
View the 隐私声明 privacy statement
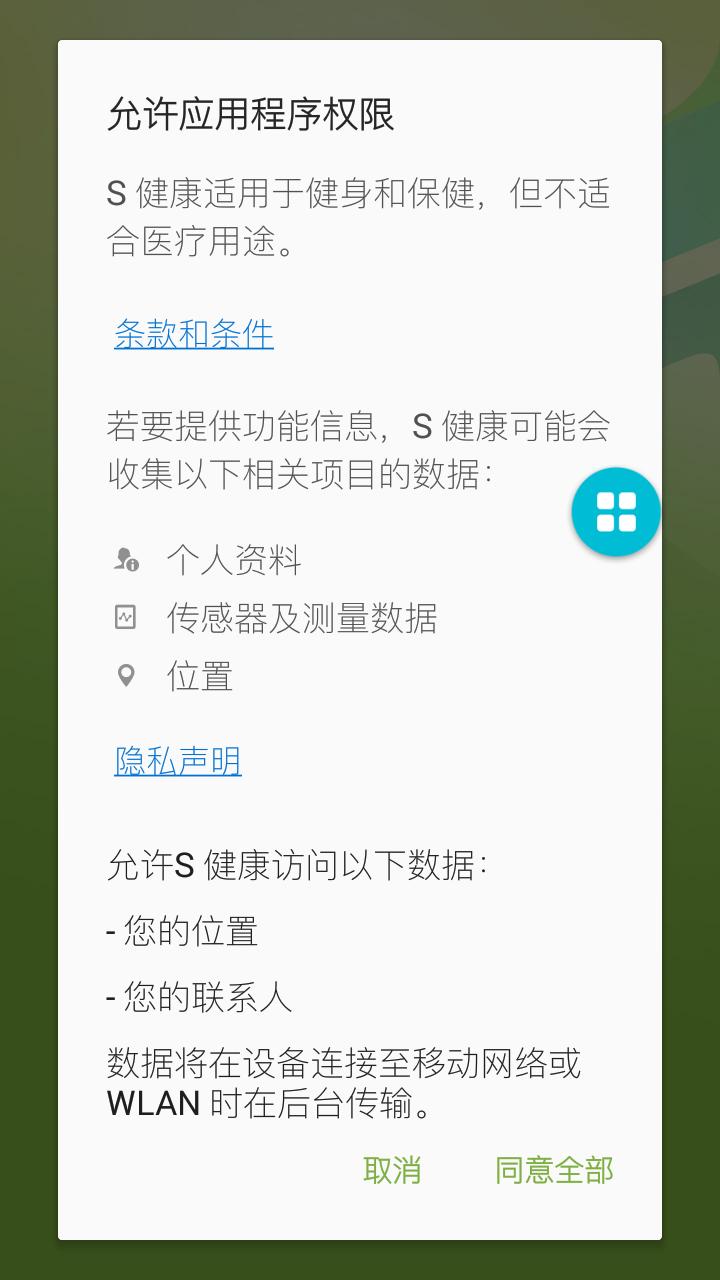177,761
